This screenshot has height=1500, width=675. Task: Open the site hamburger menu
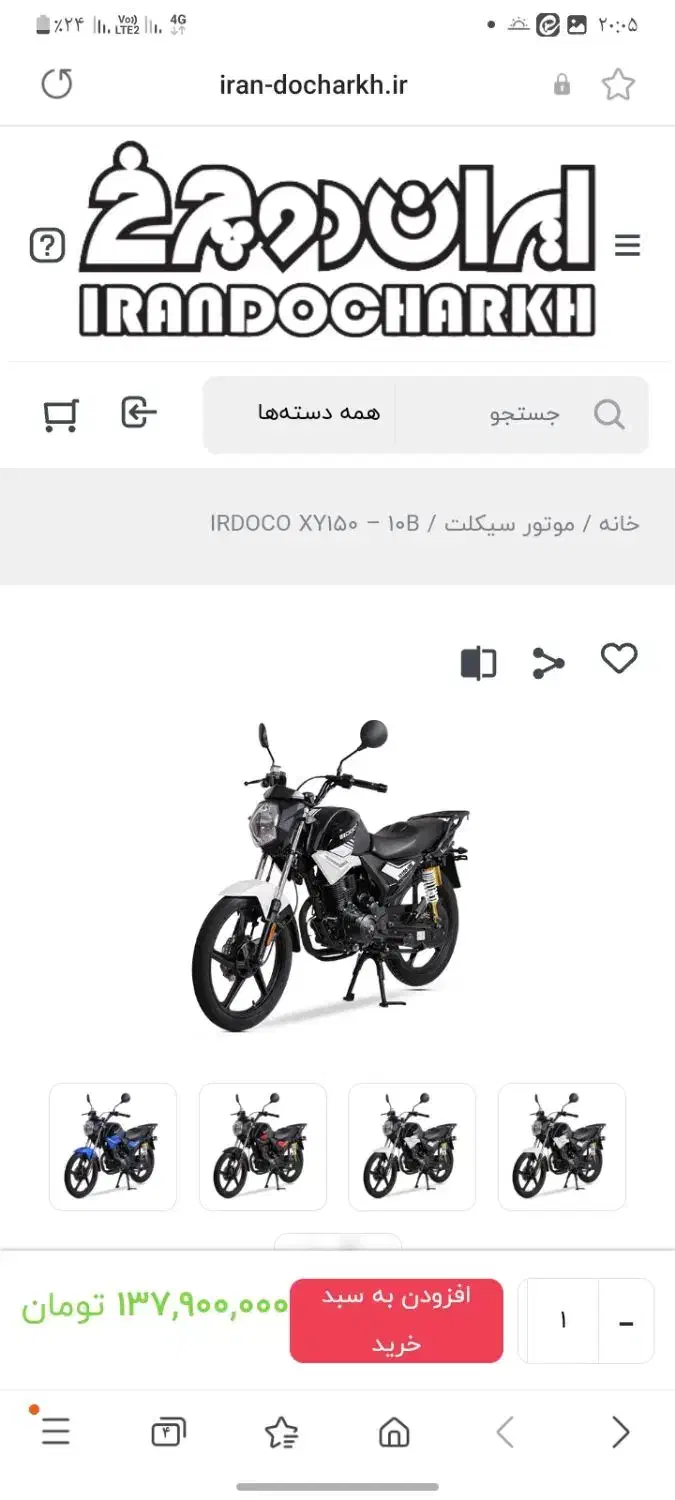click(627, 245)
